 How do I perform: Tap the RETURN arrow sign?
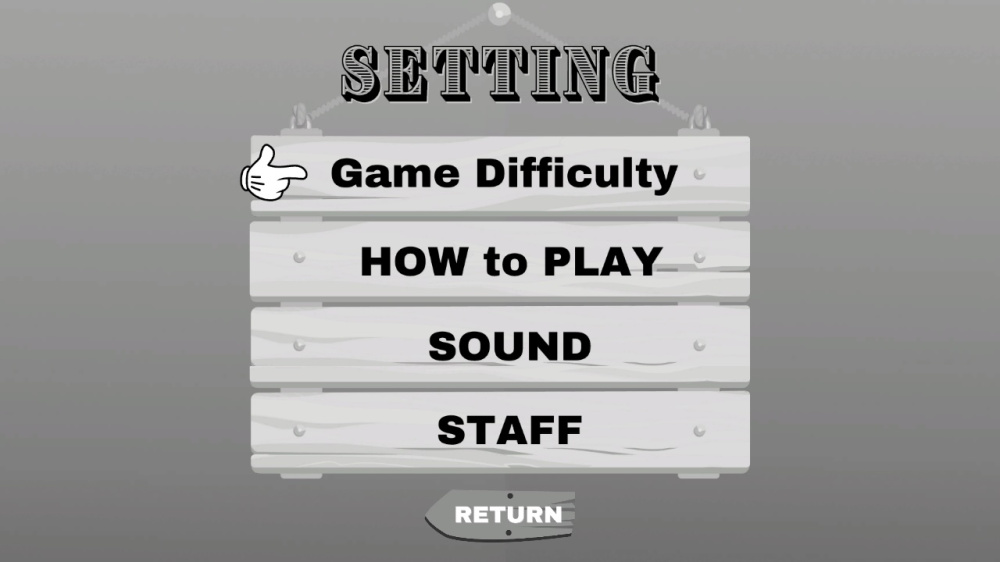pos(505,514)
